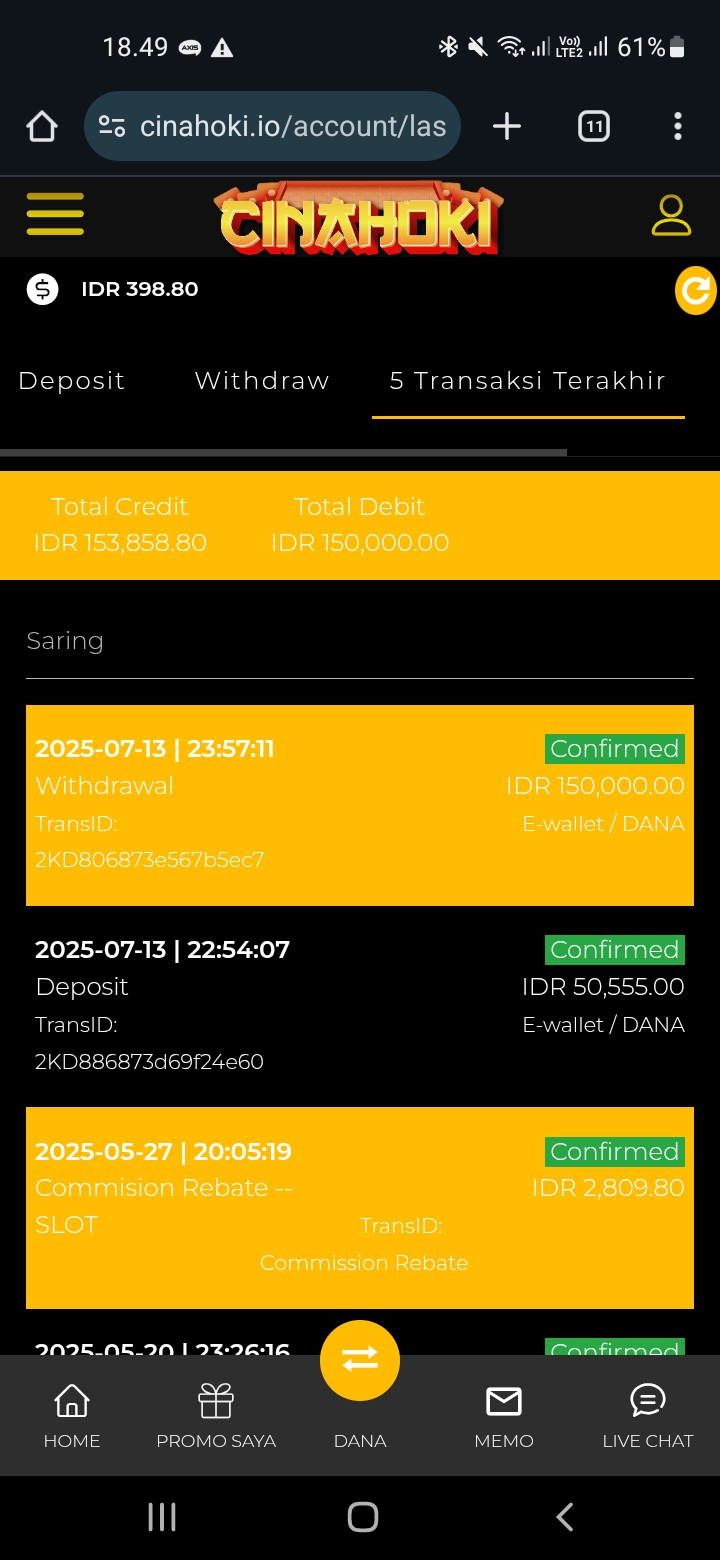Start a LIVE CHAT
This screenshot has height=1560, width=720.
pos(648,1416)
